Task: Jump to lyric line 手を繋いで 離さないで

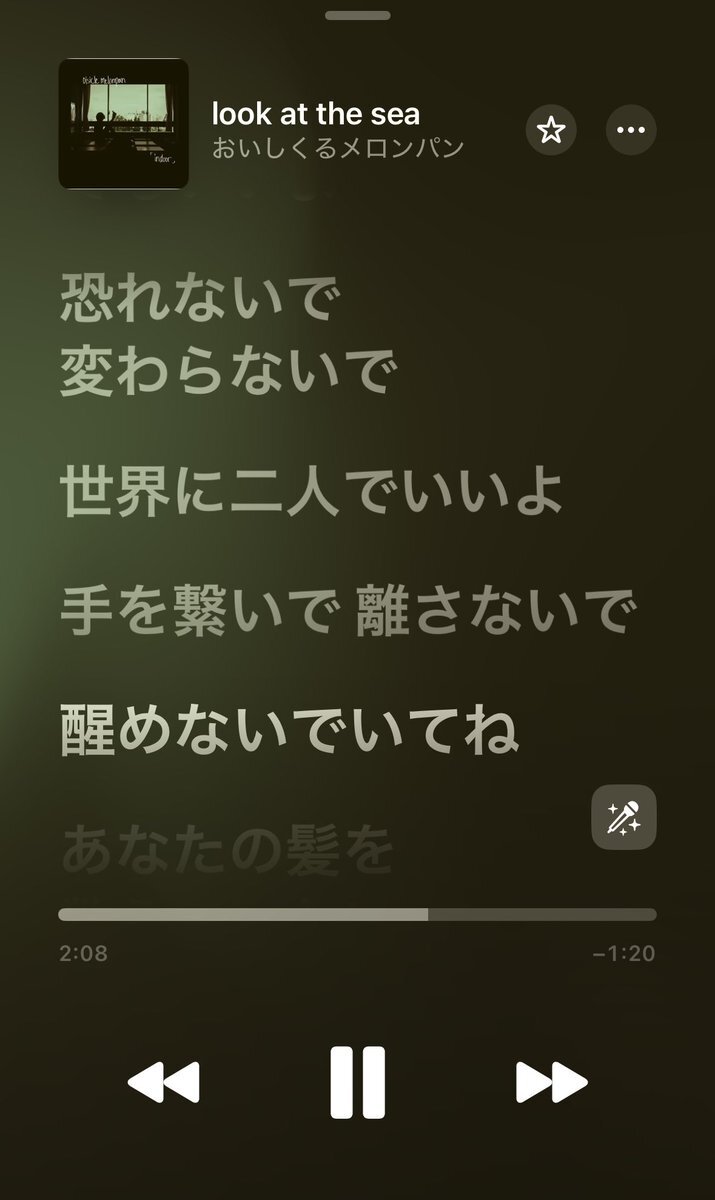Action: click(x=347, y=611)
